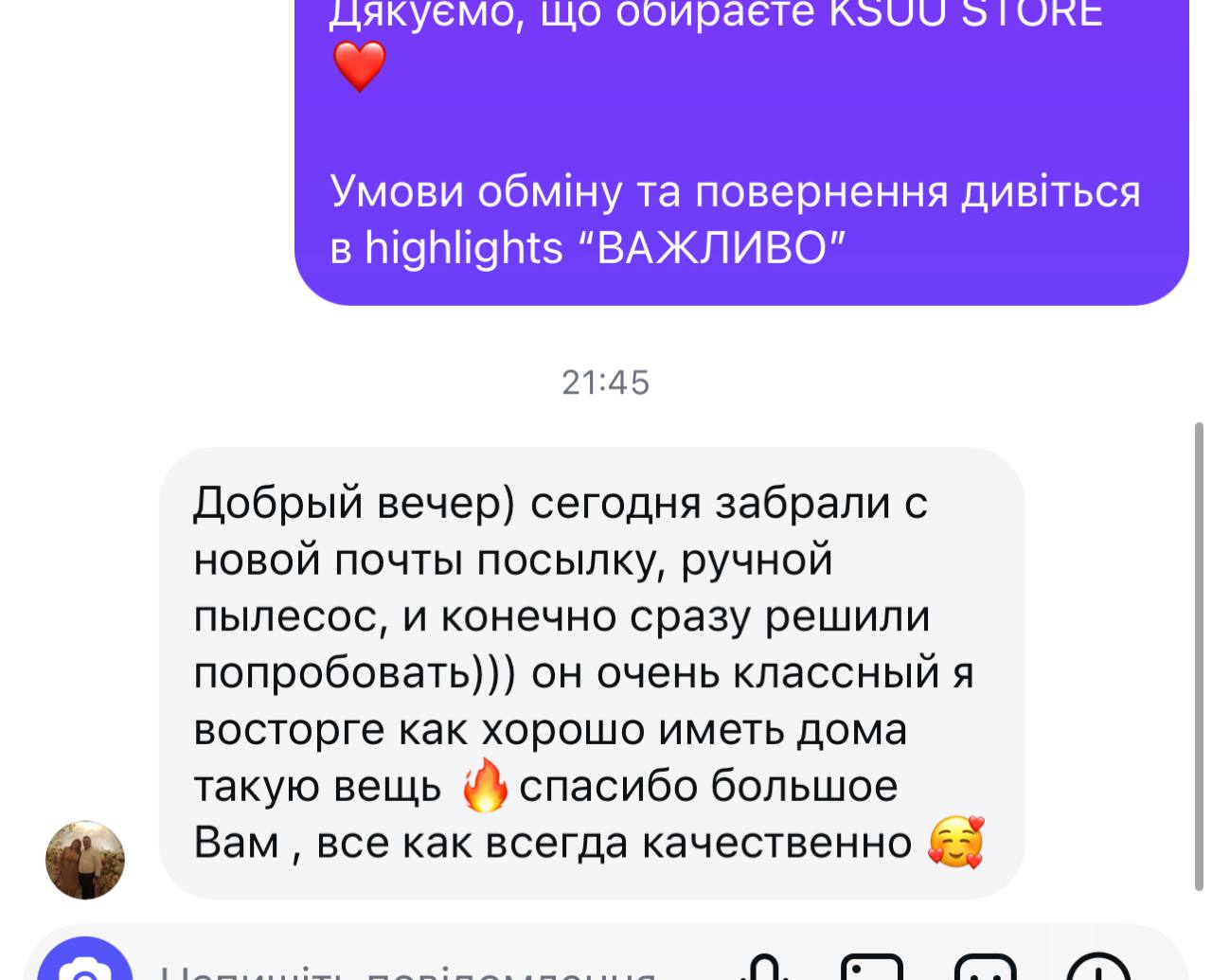Open the plus menu for more options

pyautogui.click(x=1098, y=970)
